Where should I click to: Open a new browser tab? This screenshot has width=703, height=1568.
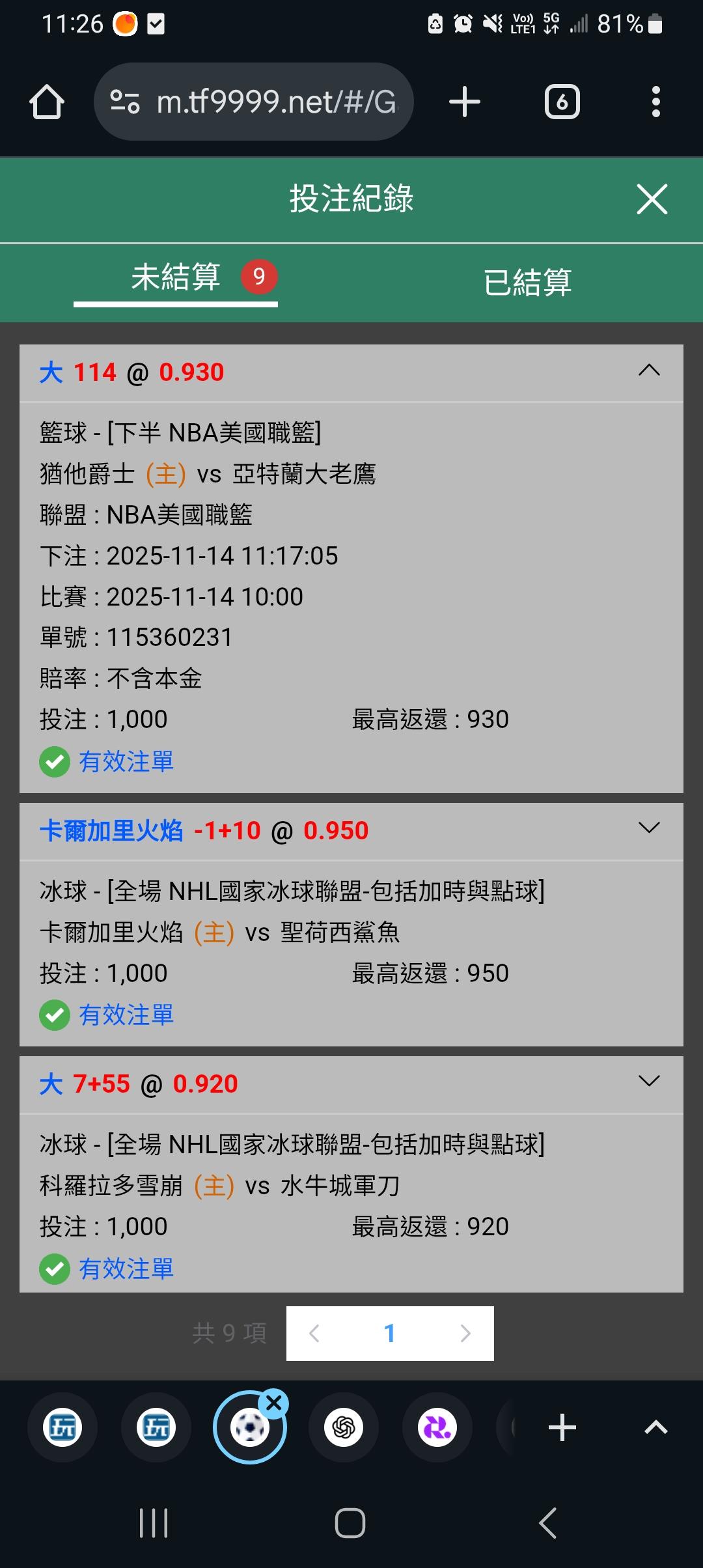tap(465, 102)
